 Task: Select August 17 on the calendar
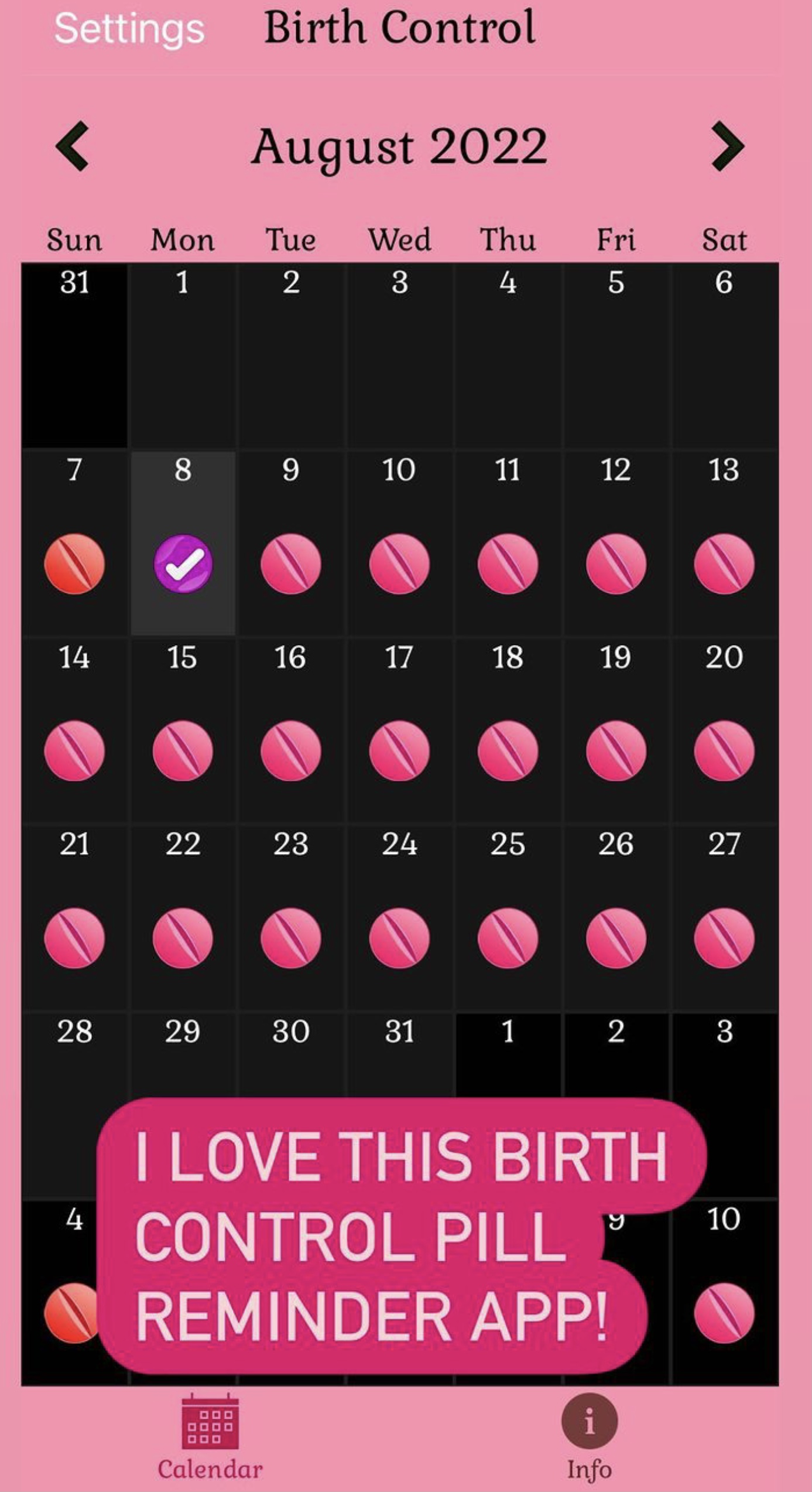click(x=399, y=730)
